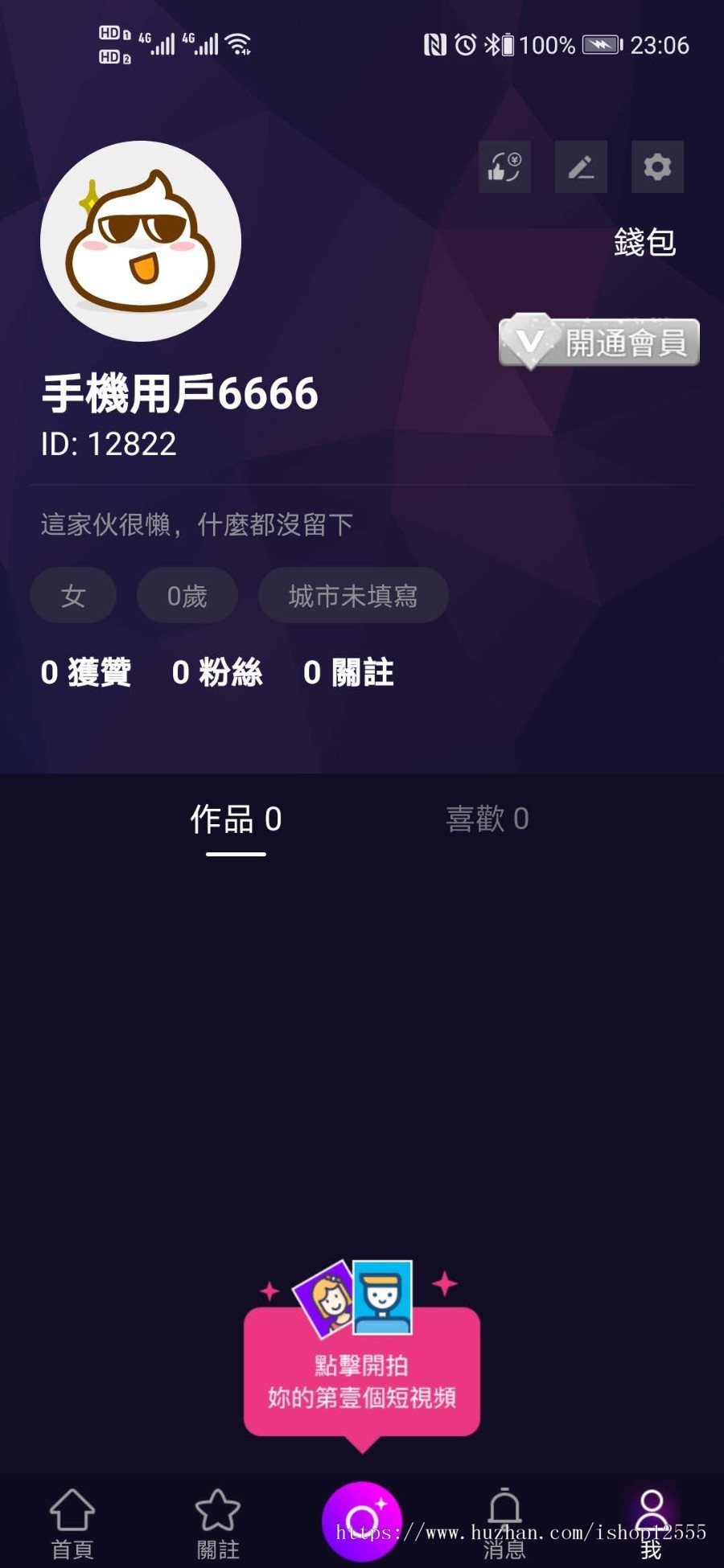Tap the pencil icon to edit profile
Screen dimensions: 724x1568
pos(581,167)
